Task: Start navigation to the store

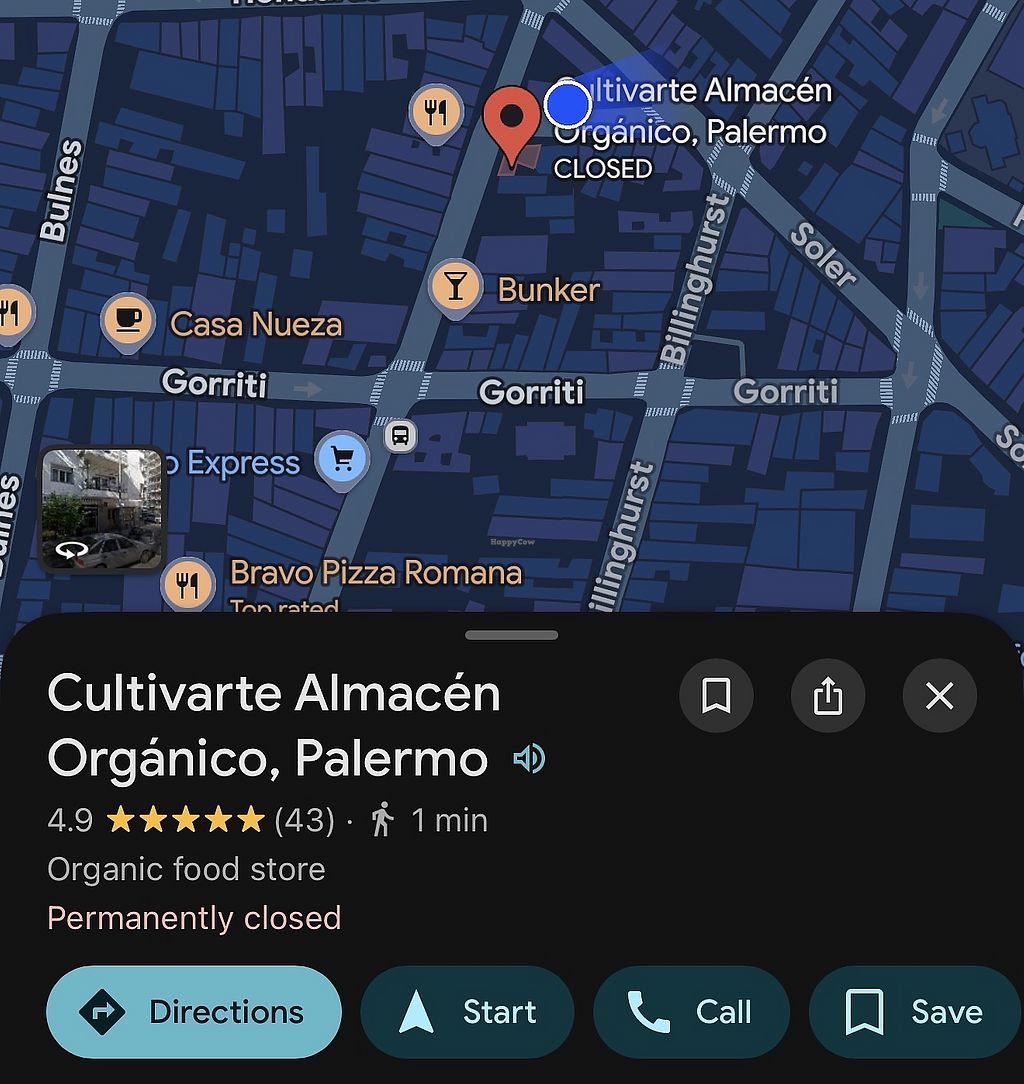Action: [x=467, y=1012]
